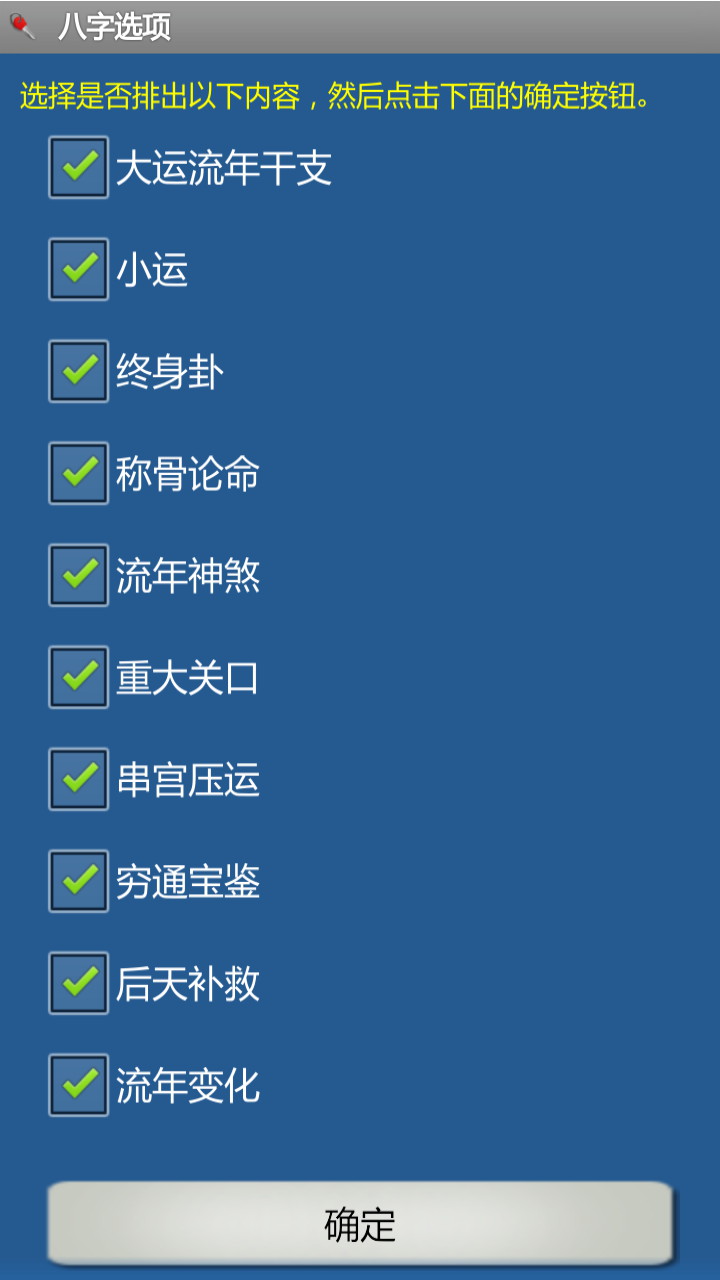Uncheck the 大运流年干支 checkbox
720x1280 pixels.
coord(79,167)
